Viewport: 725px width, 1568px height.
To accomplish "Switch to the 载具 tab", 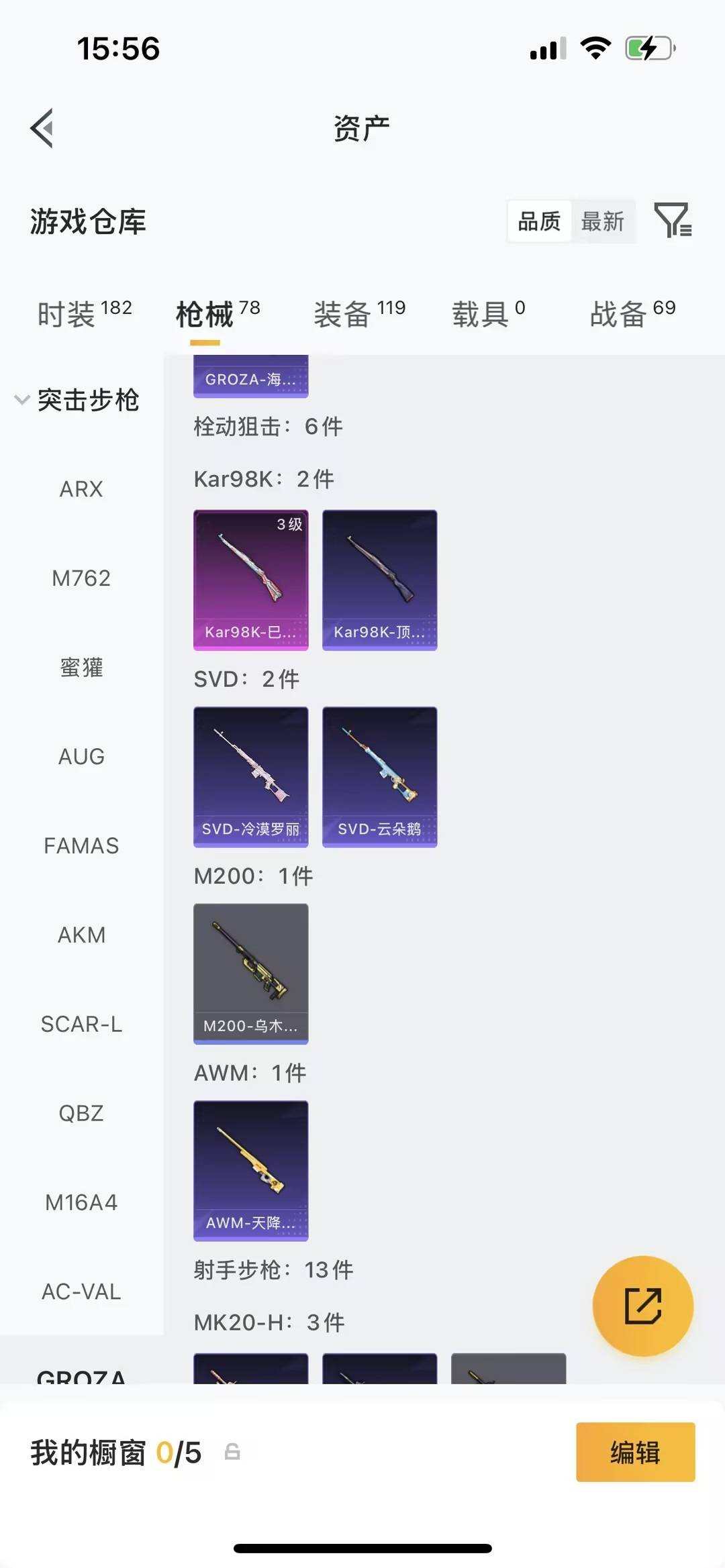I will (x=488, y=313).
